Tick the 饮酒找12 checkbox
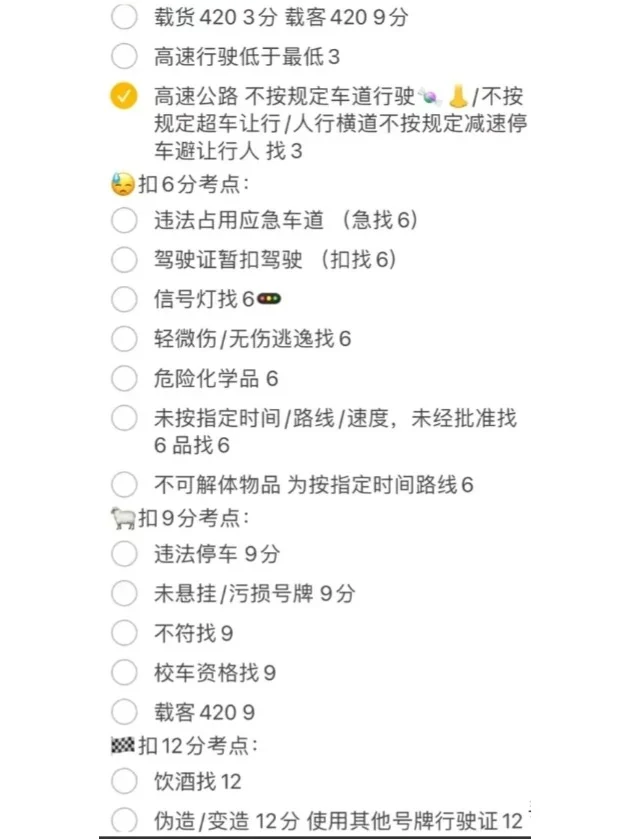 [124, 781]
